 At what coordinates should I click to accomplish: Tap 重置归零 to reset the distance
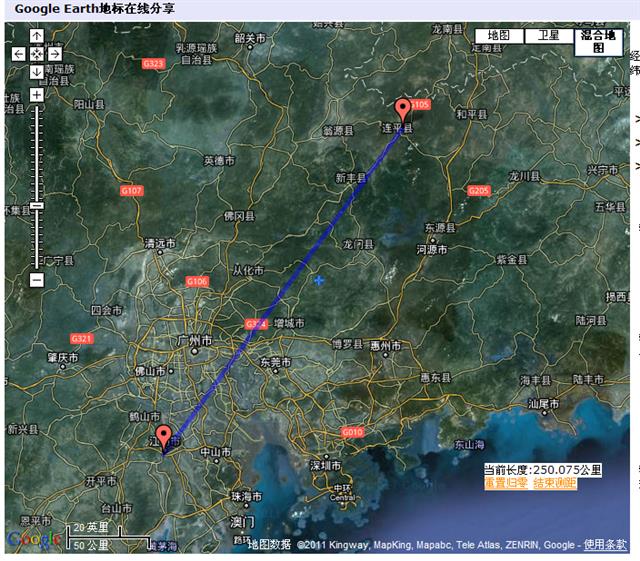click(x=505, y=483)
